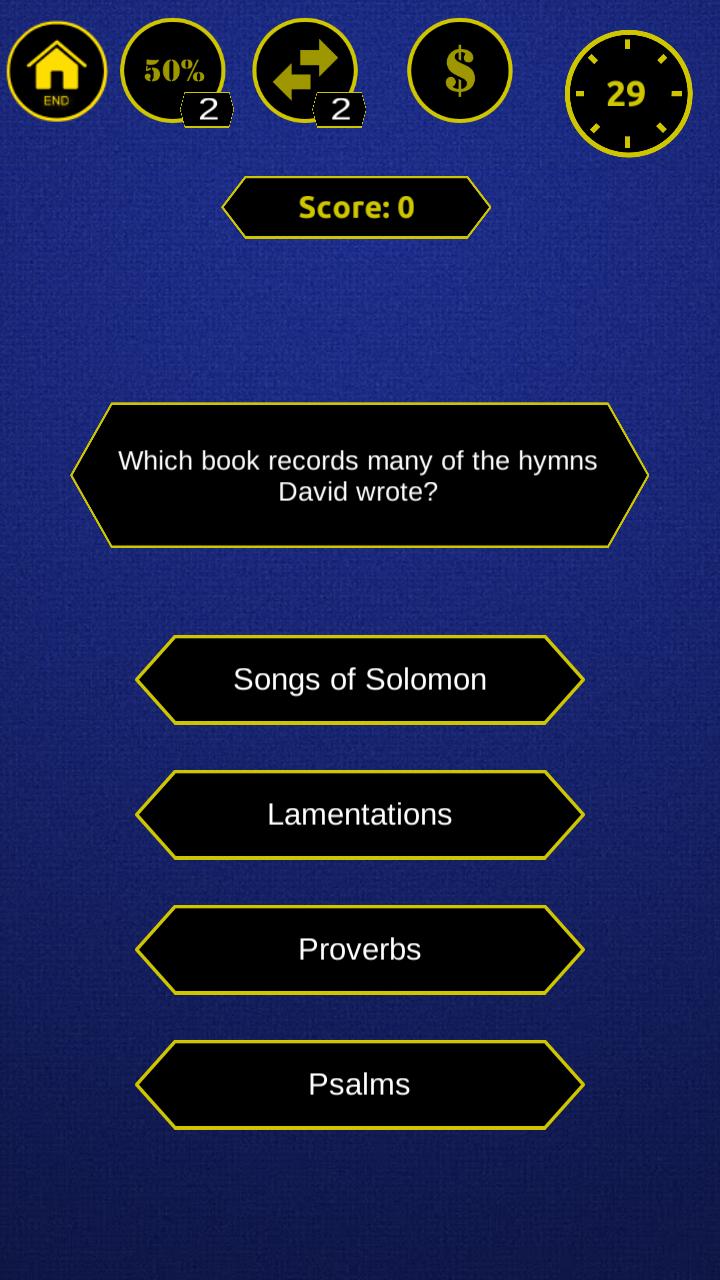Image resolution: width=720 pixels, height=1280 pixels.
Task: Pick the Lamentations answer option
Action: (359, 814)
